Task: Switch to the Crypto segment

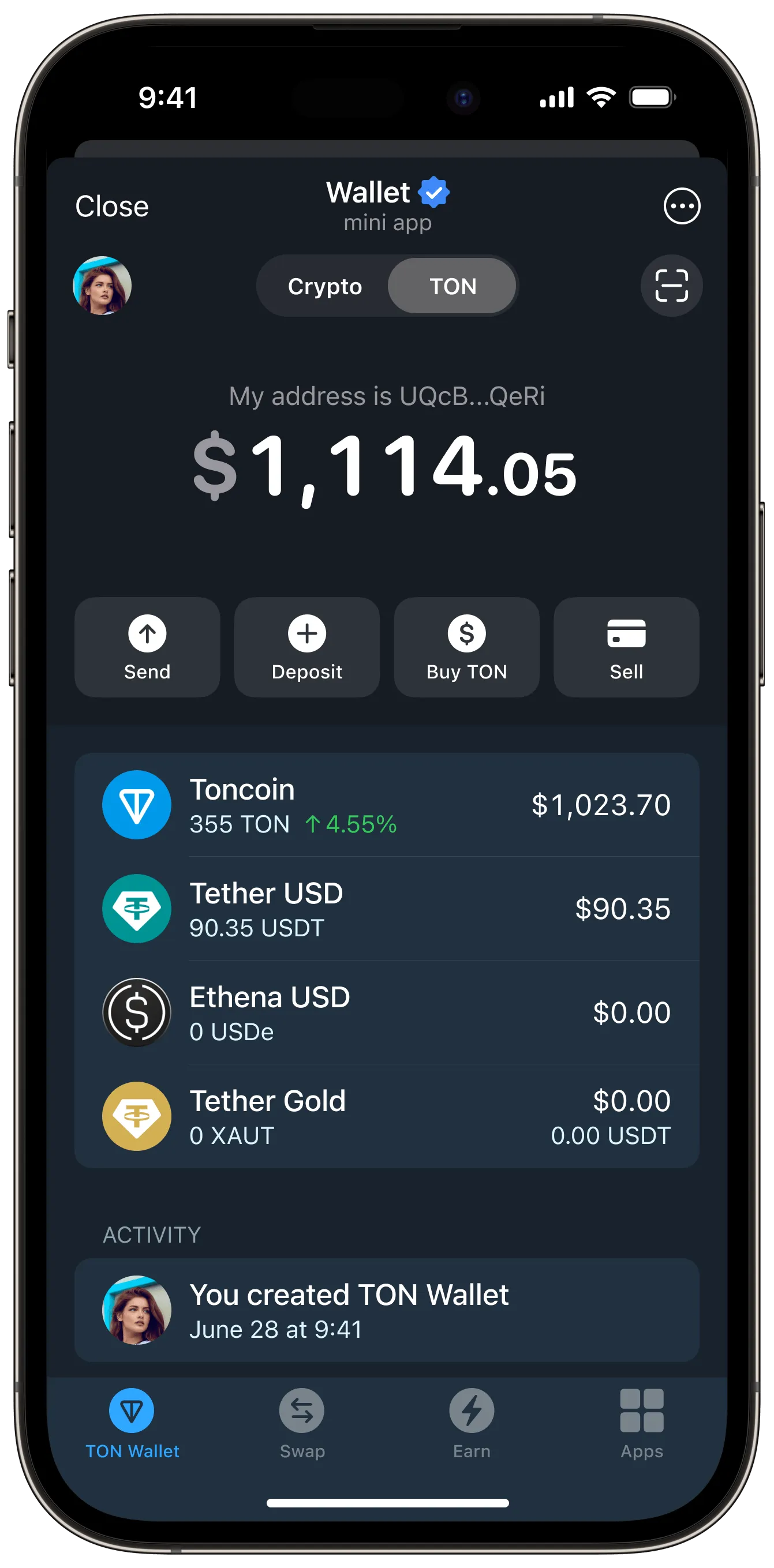Action: pos(324,286)
